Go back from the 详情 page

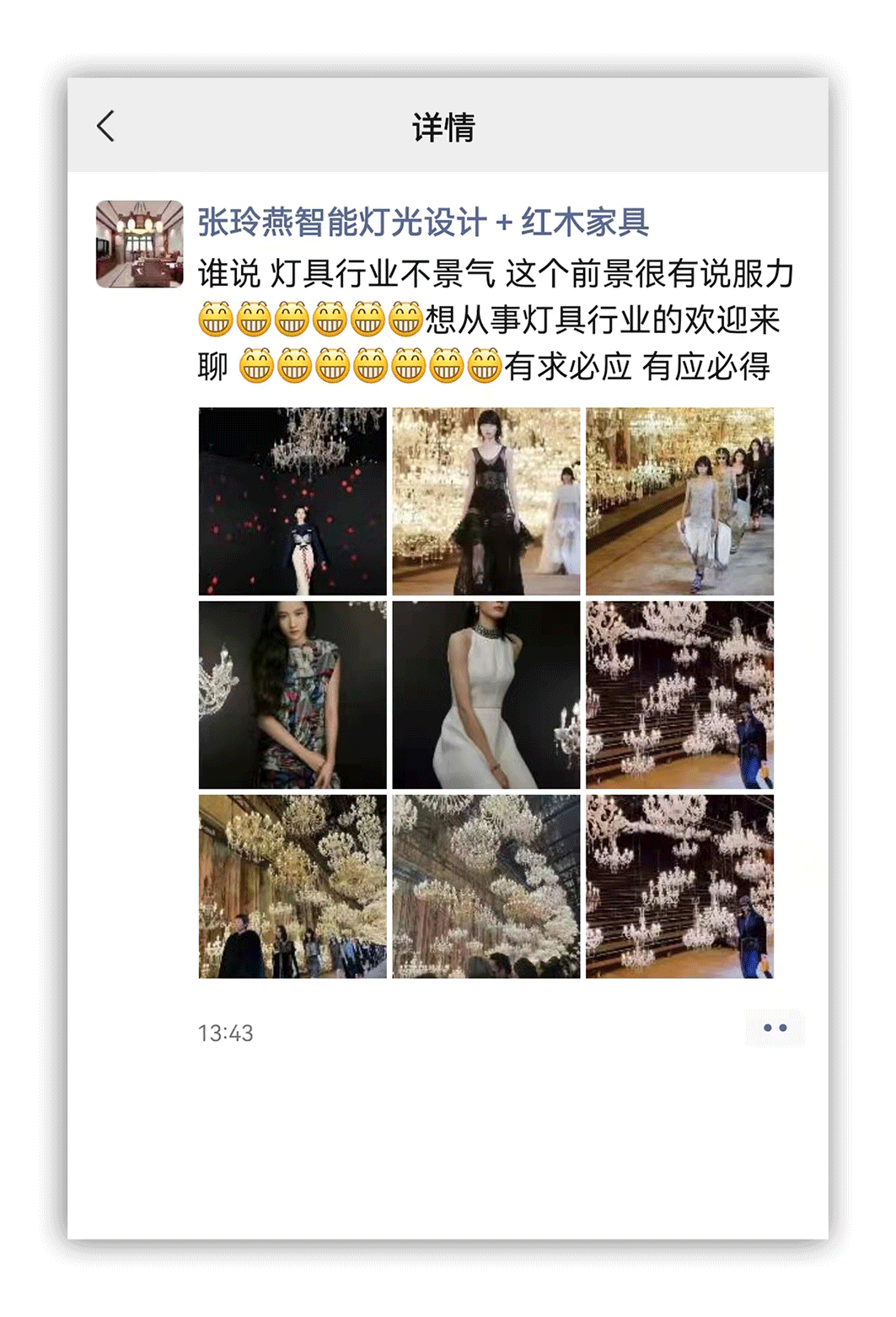click(106, 126)
